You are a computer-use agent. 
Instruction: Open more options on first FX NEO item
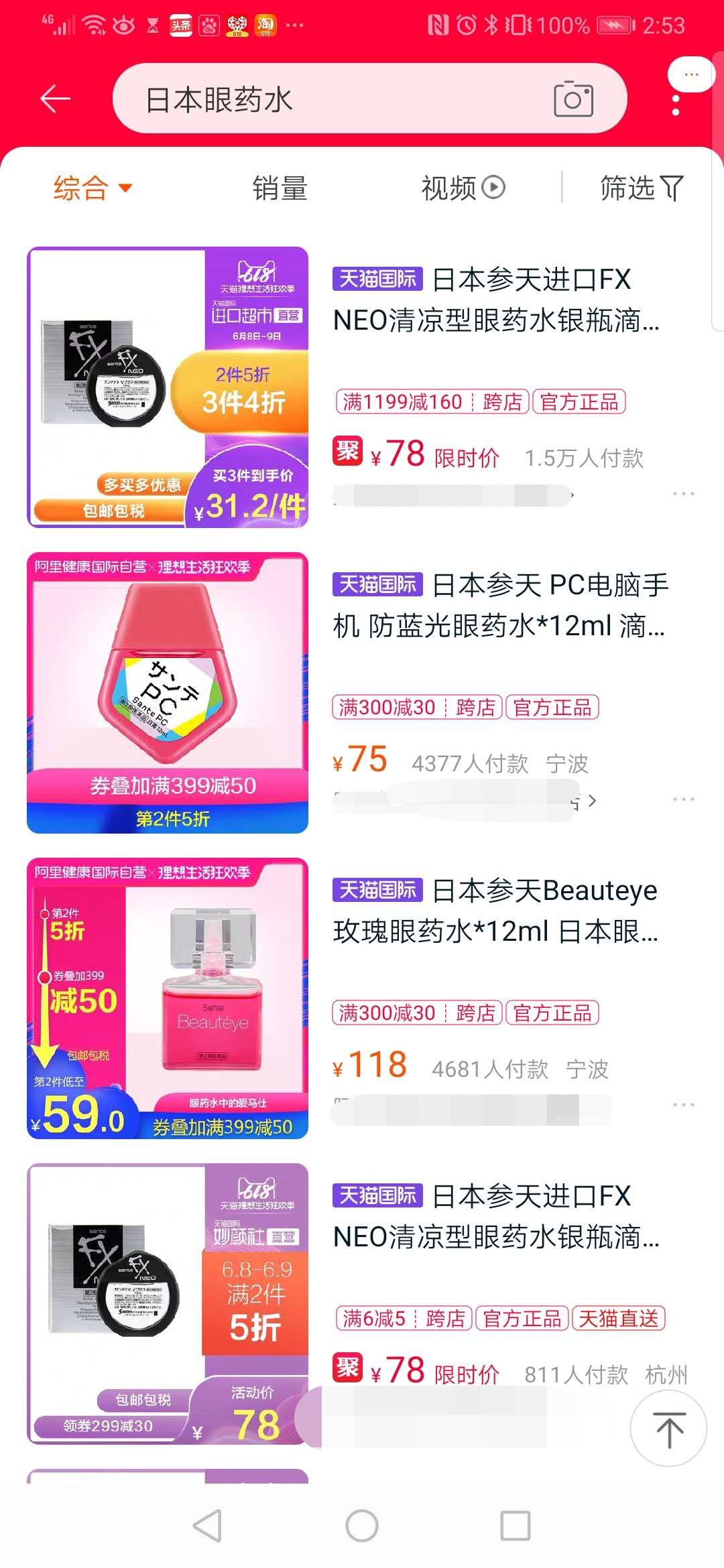[x=685, y=494]
